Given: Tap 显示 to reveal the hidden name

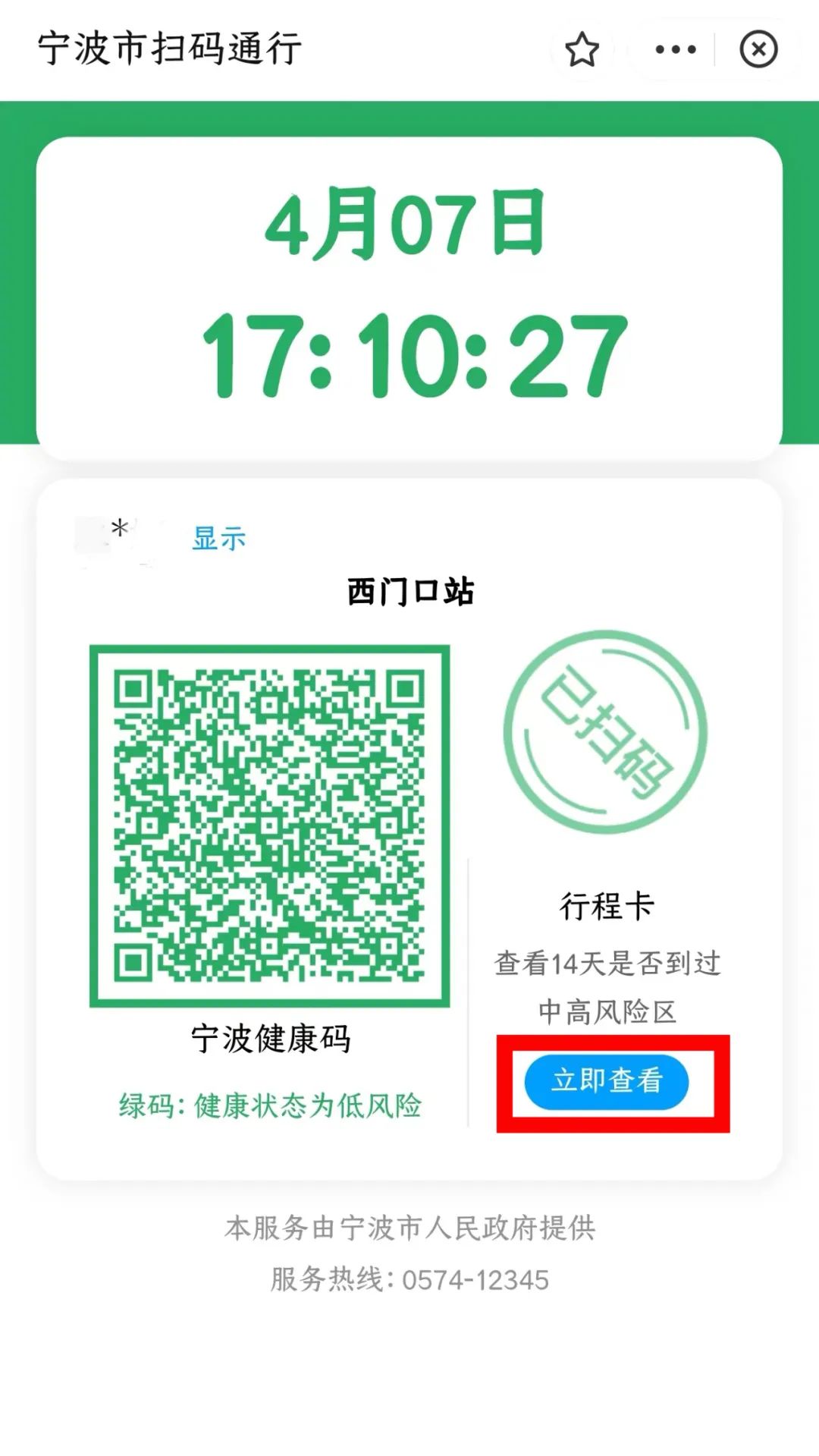Looking at the screenshot, I should point(219,538).
